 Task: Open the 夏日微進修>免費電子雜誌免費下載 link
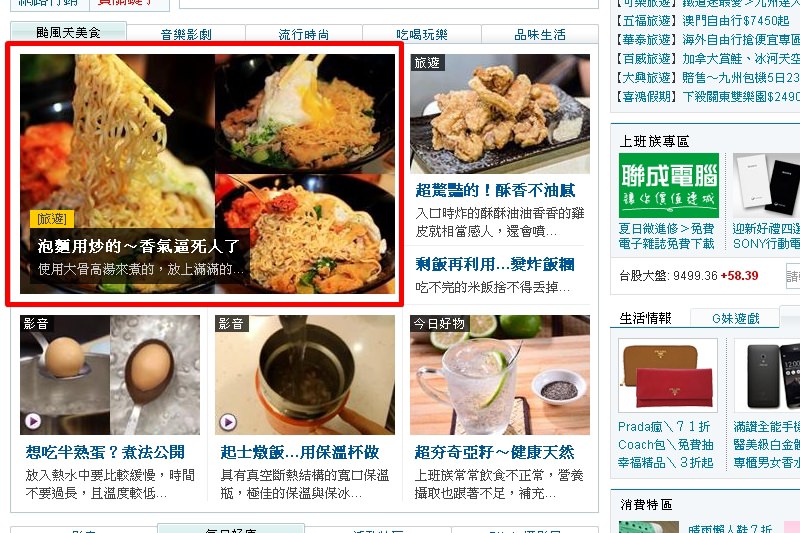click(x=666, y=236)
